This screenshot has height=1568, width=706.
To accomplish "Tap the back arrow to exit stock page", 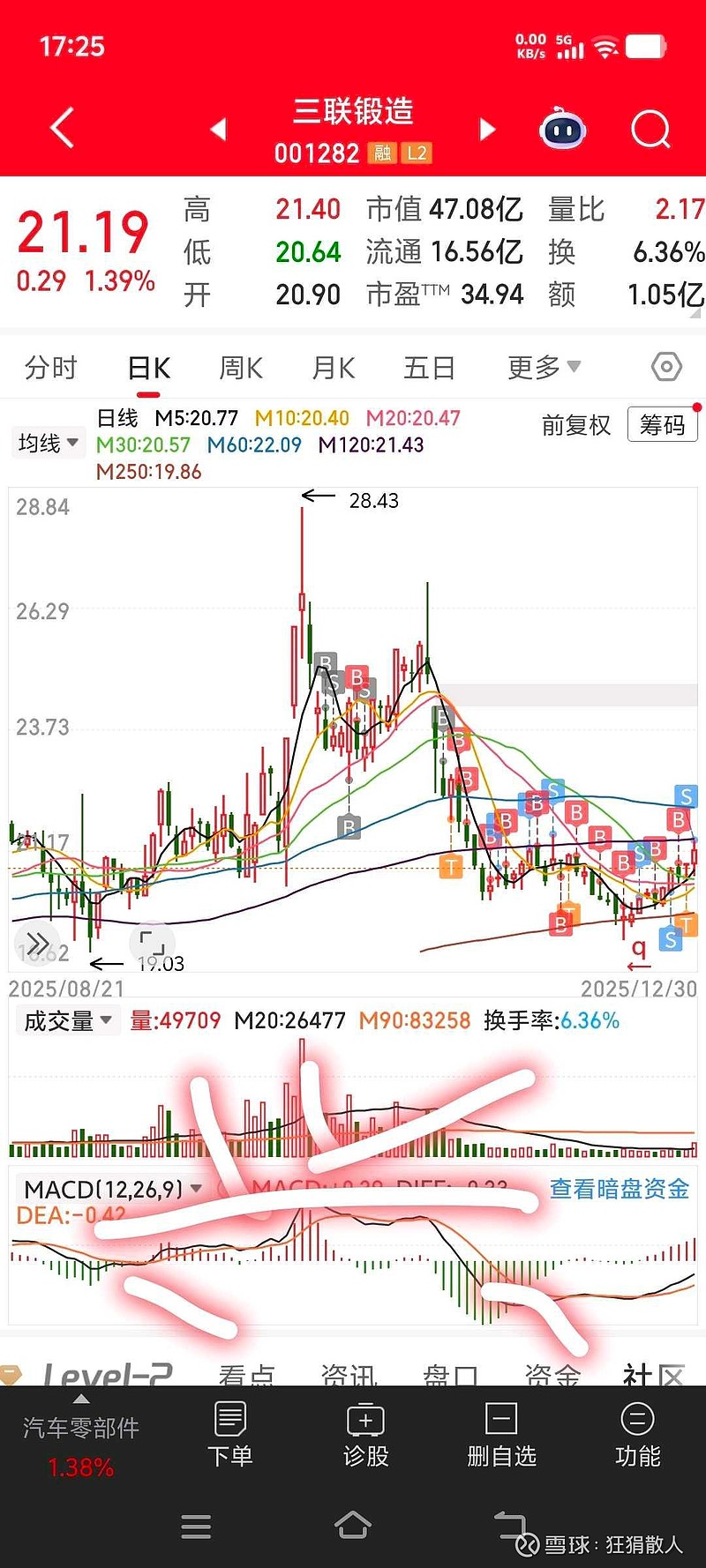I will 60,129.
